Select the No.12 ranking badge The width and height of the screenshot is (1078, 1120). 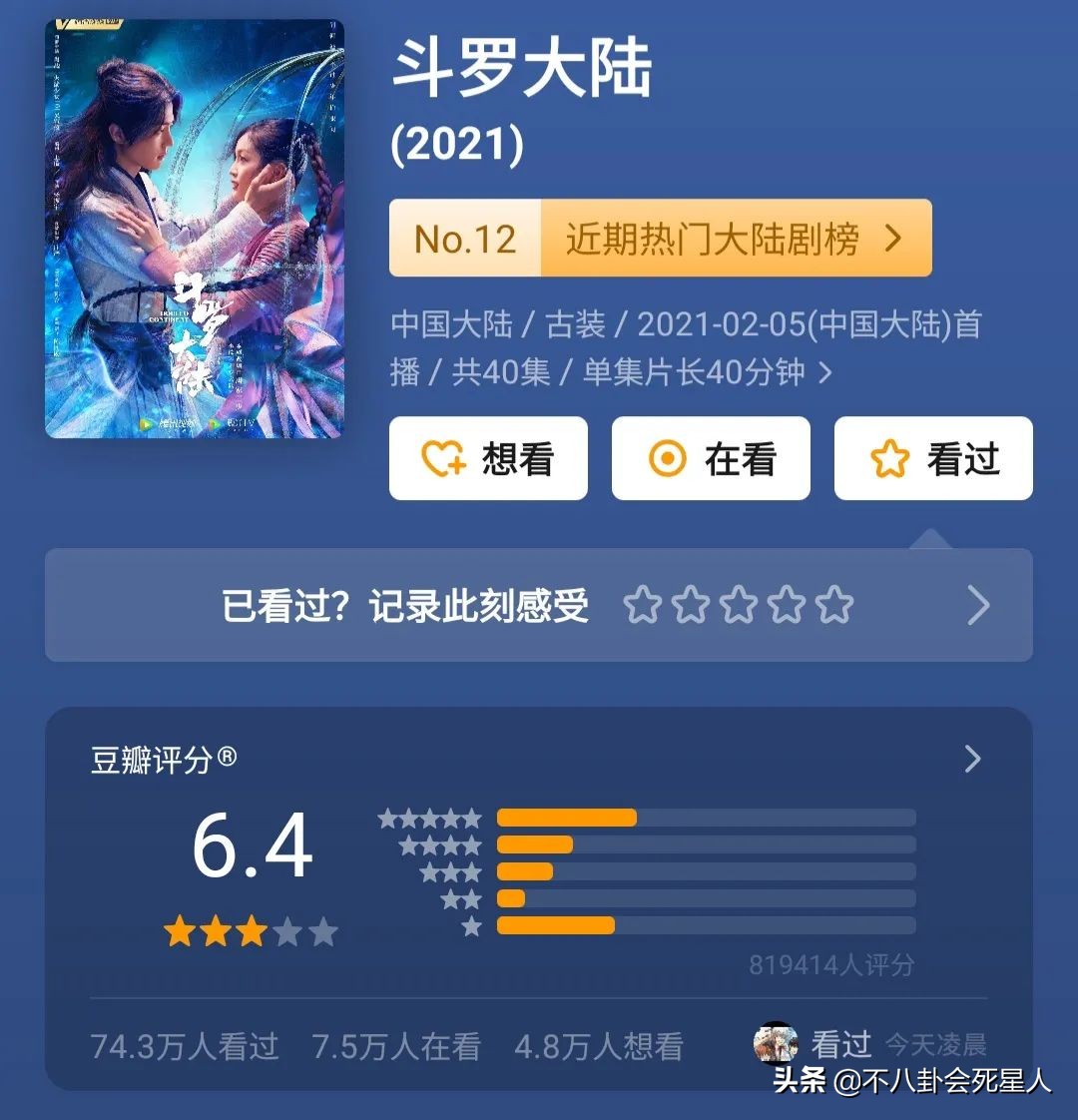tap(465, 238)
